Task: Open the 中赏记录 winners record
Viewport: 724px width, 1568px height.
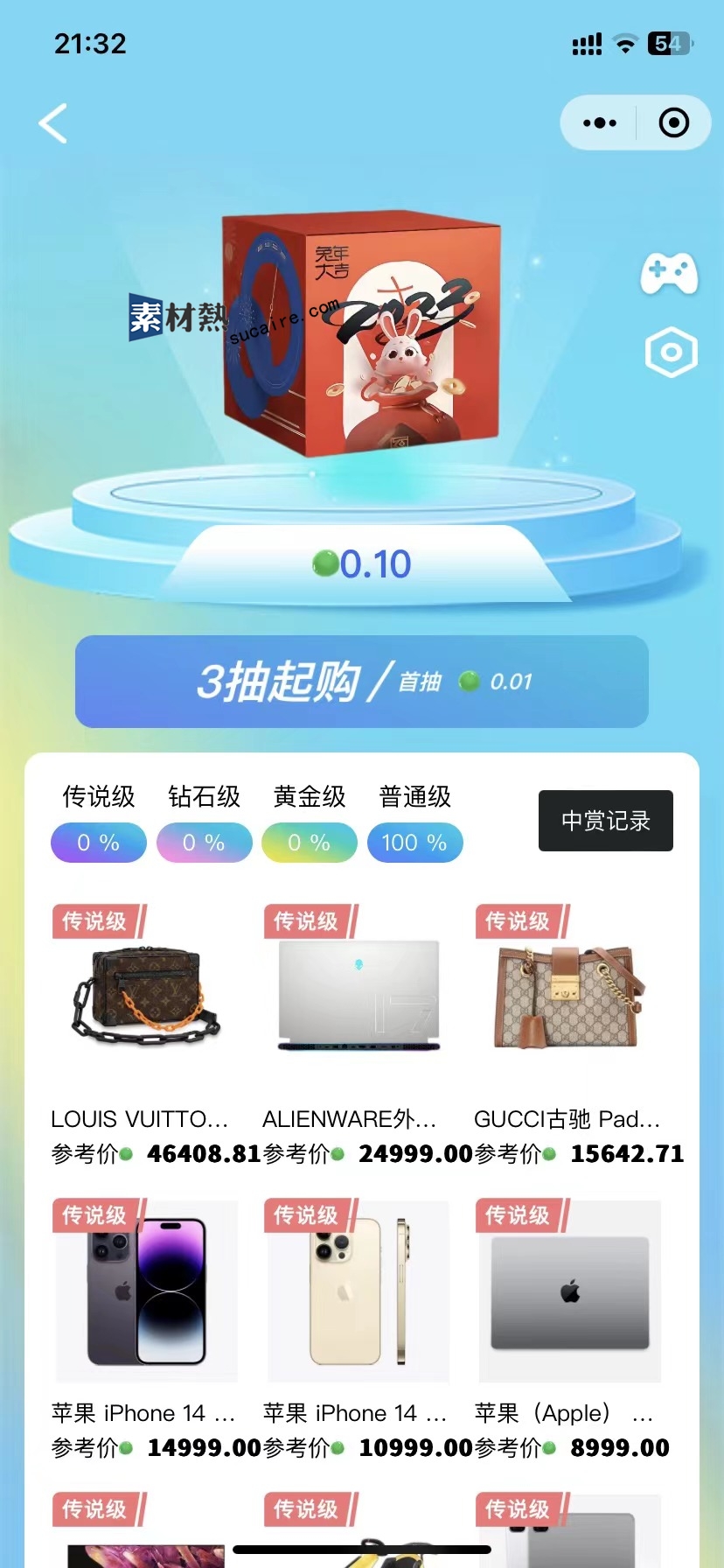Action: [x=606, y=821]
